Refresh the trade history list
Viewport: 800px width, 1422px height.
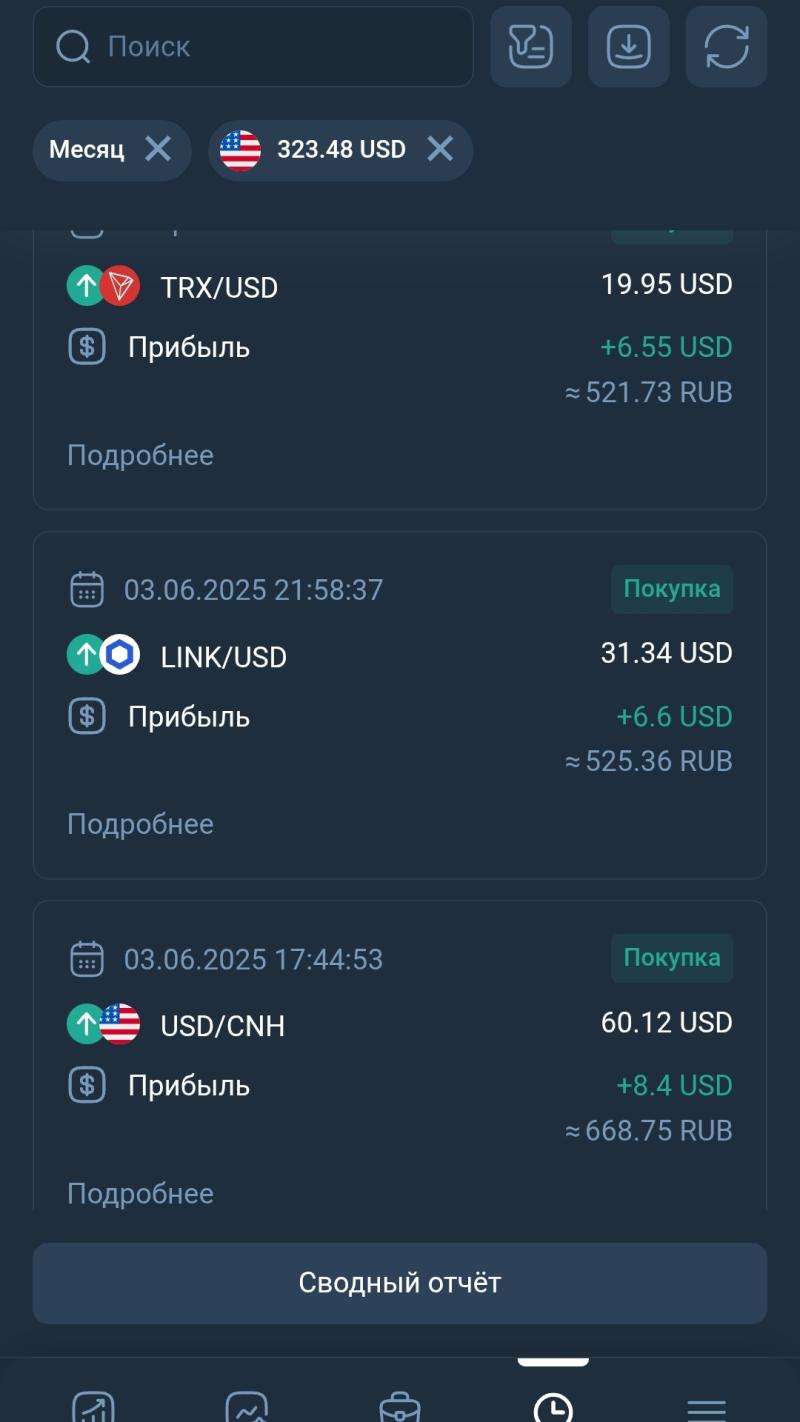(727, 47)
